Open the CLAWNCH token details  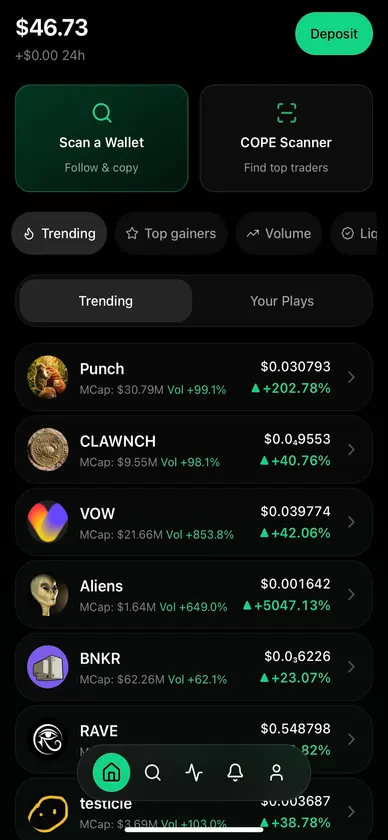pos(194,449)
